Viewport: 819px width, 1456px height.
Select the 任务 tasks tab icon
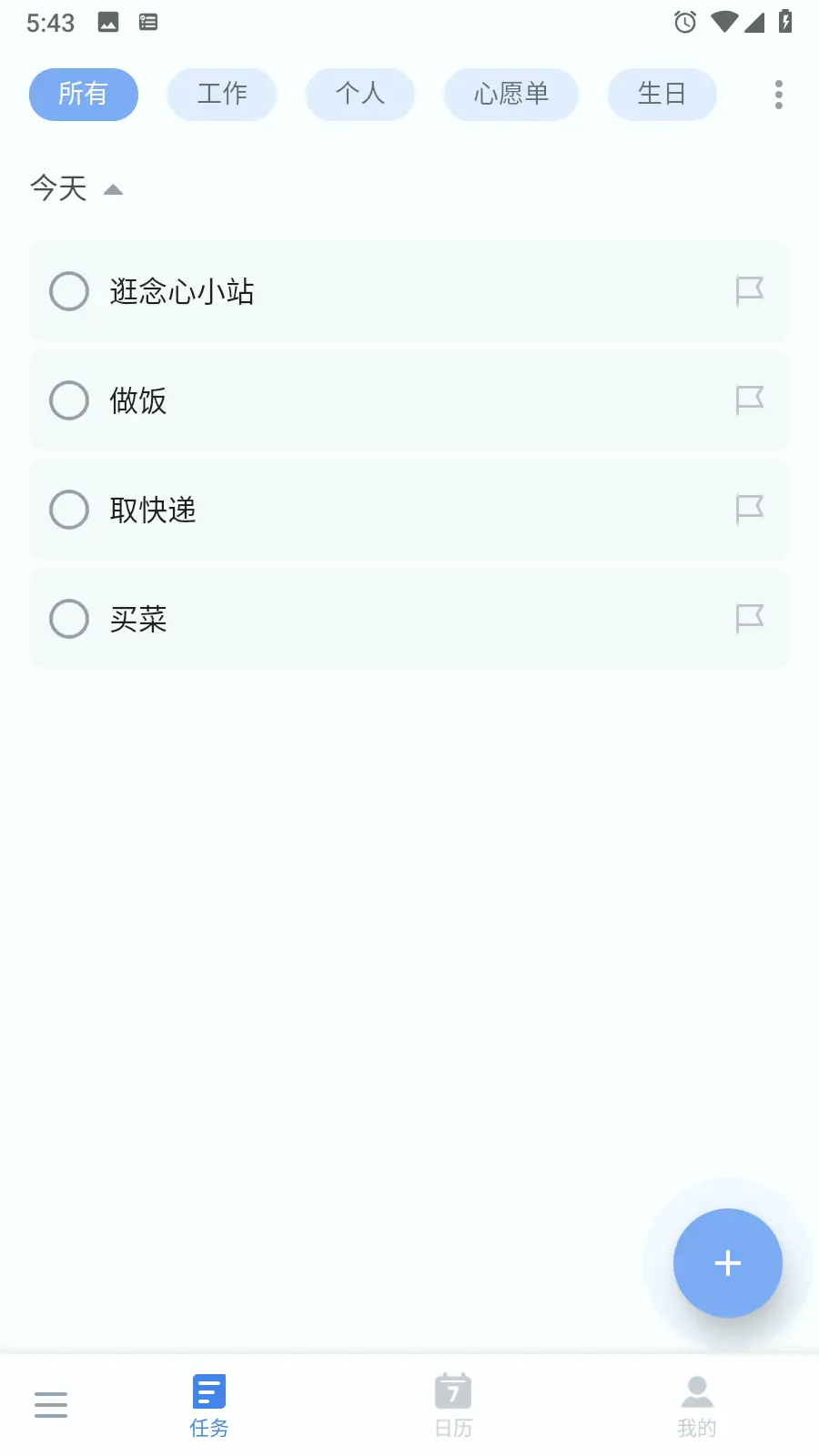tap(208, 1392)
